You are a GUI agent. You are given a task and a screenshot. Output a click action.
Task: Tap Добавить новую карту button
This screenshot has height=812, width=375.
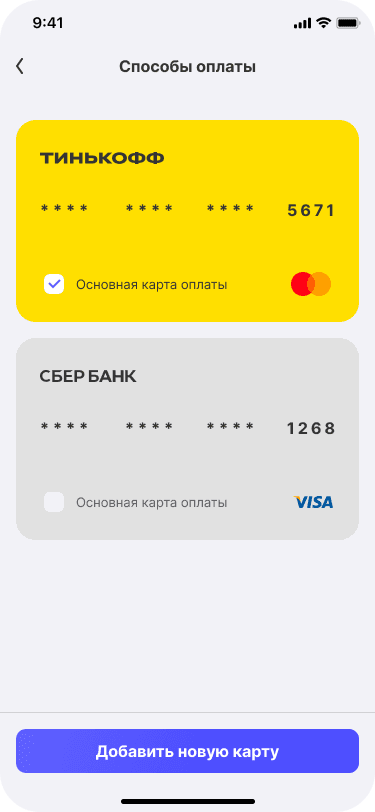pyautogui.click(x=188, y=751)
